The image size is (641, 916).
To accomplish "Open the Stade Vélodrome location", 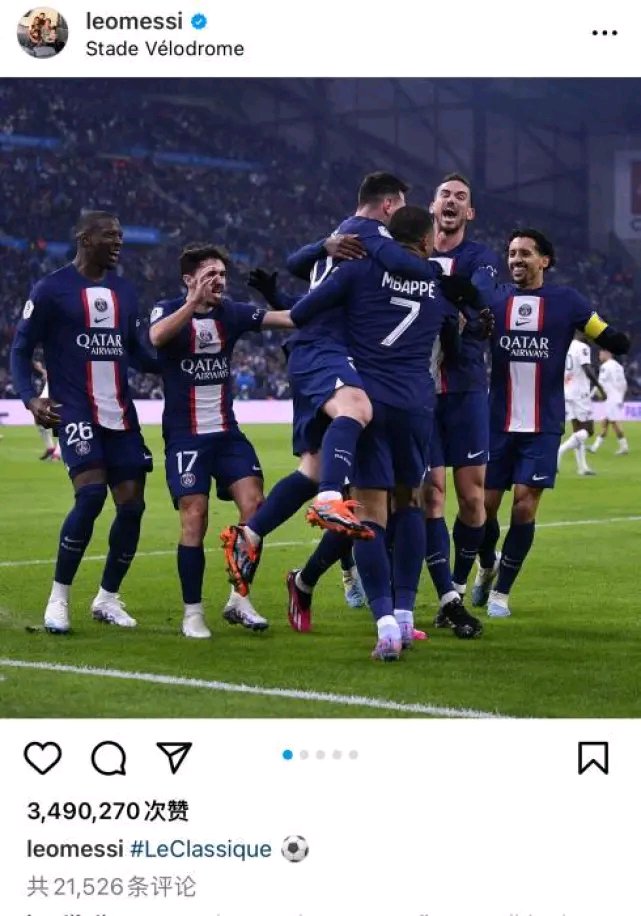I will coord(164,48).
